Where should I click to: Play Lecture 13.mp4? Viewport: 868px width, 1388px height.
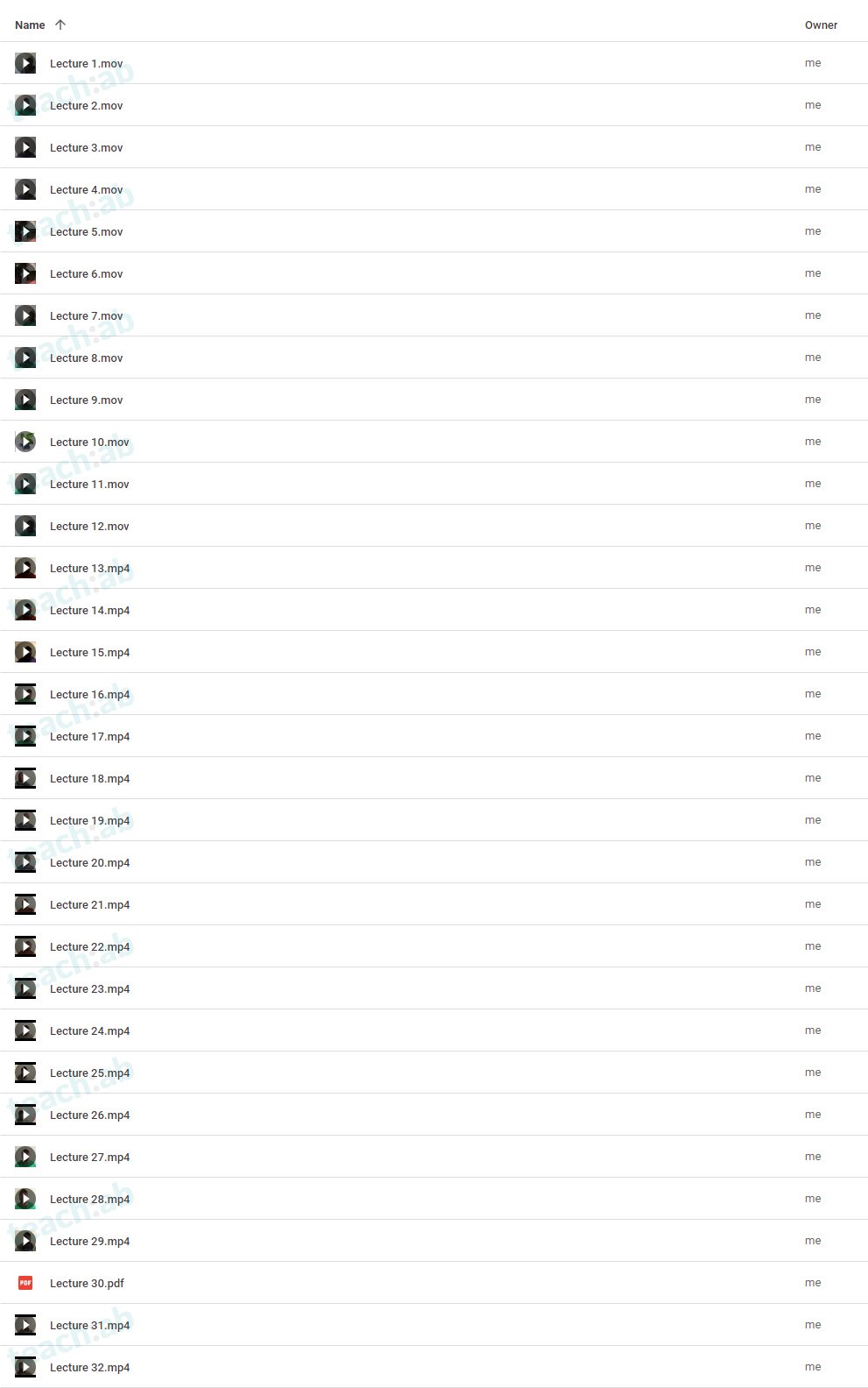tap(89, 569)
